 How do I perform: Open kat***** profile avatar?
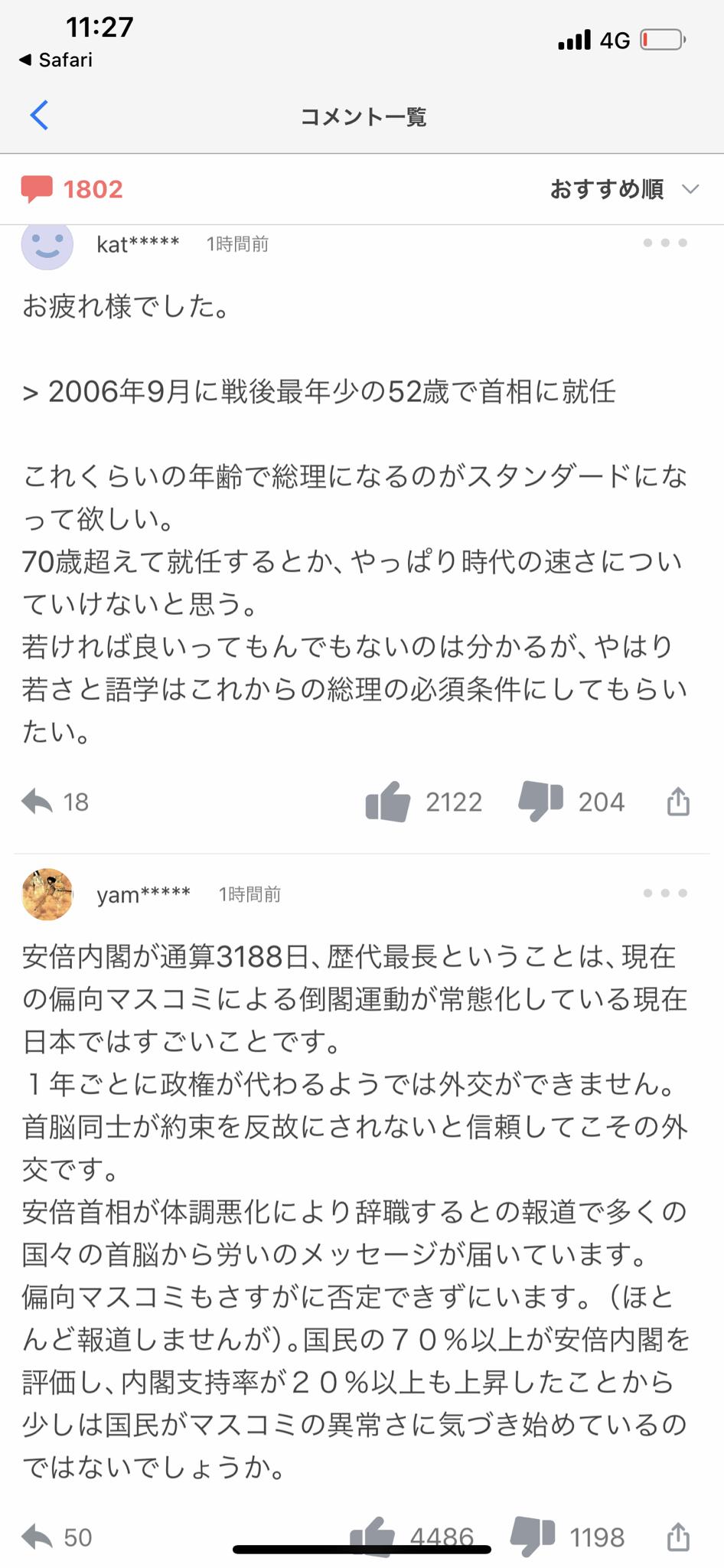click(x=47, y=245)
